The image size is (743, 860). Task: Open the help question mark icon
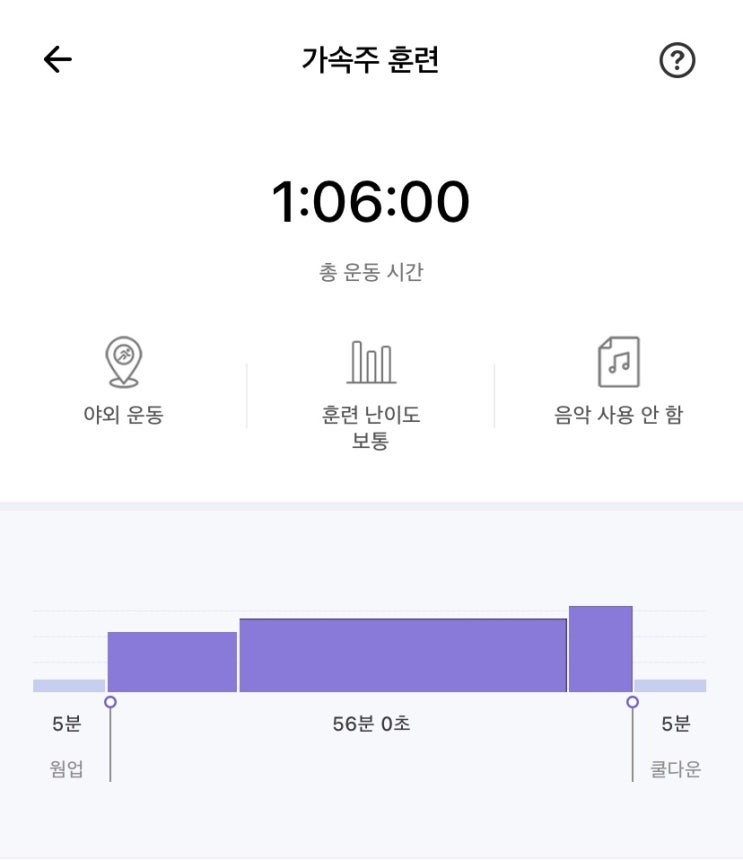(x=677, y=61)
